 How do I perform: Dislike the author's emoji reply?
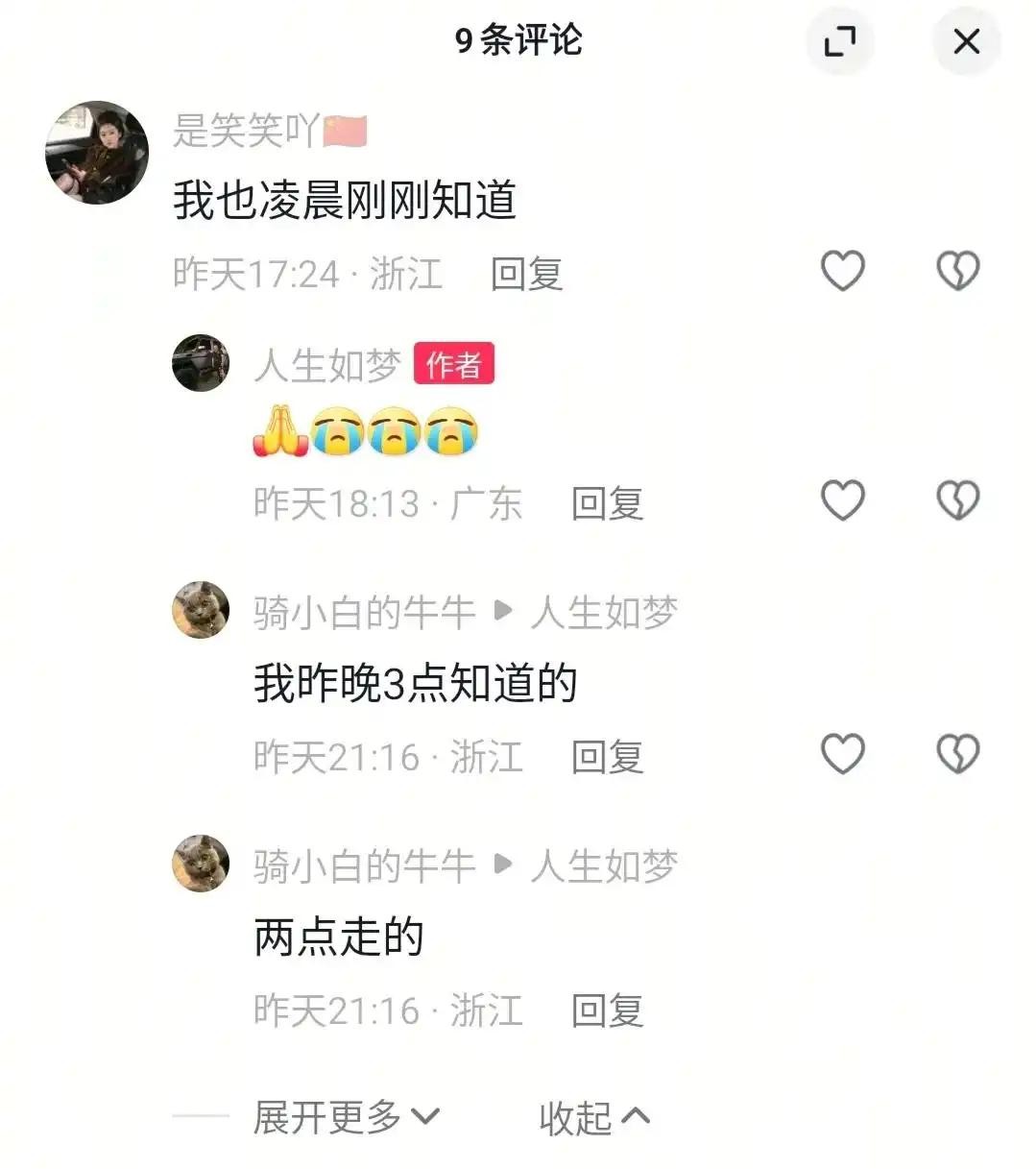pyautogui.click(x=957, y=500)
